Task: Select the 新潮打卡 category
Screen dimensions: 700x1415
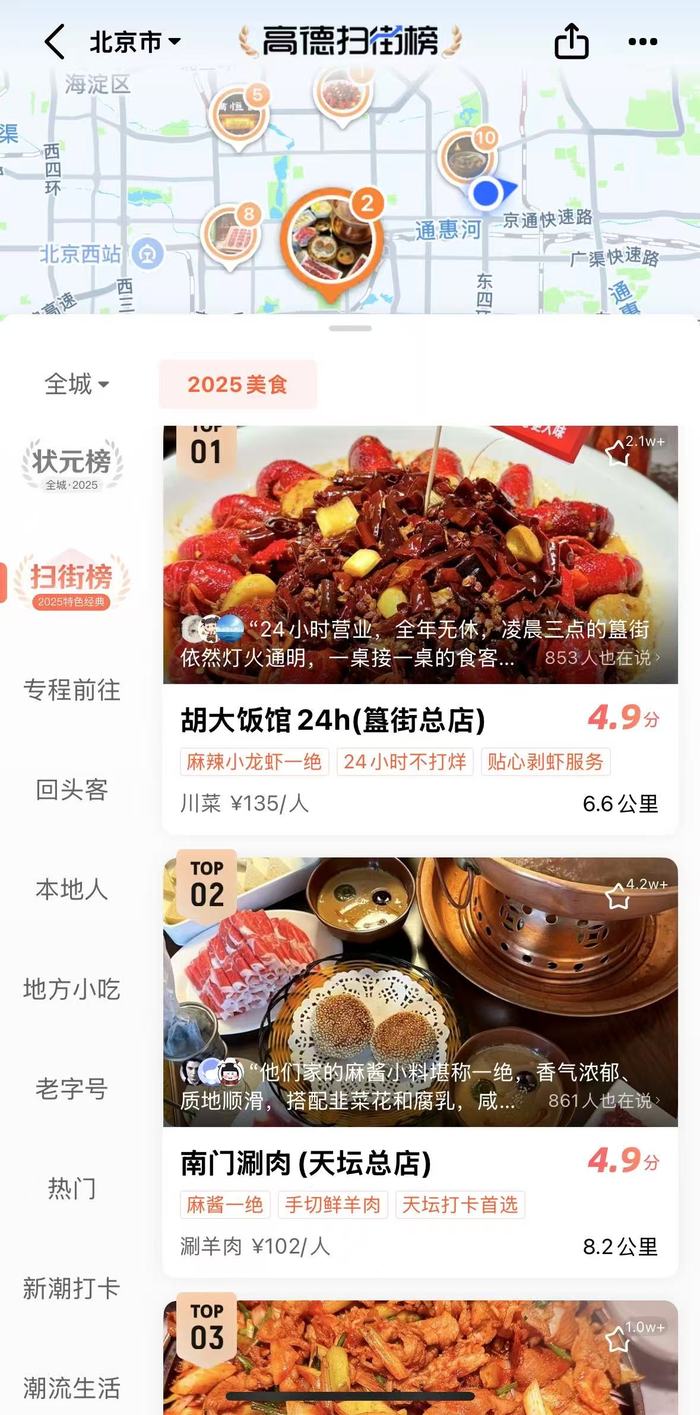Action: [71, 1288]
